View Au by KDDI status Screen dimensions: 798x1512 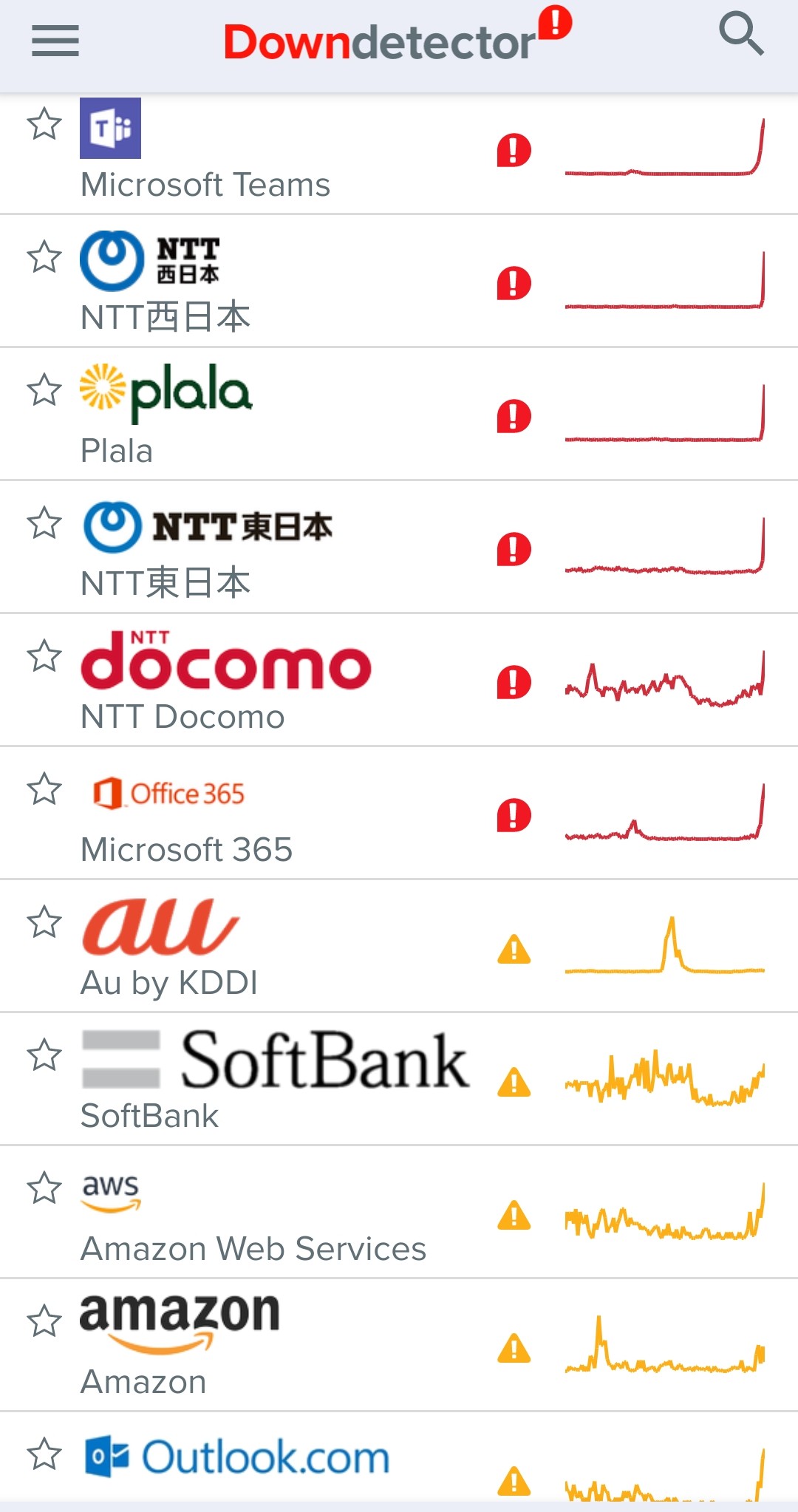point(399,946)
